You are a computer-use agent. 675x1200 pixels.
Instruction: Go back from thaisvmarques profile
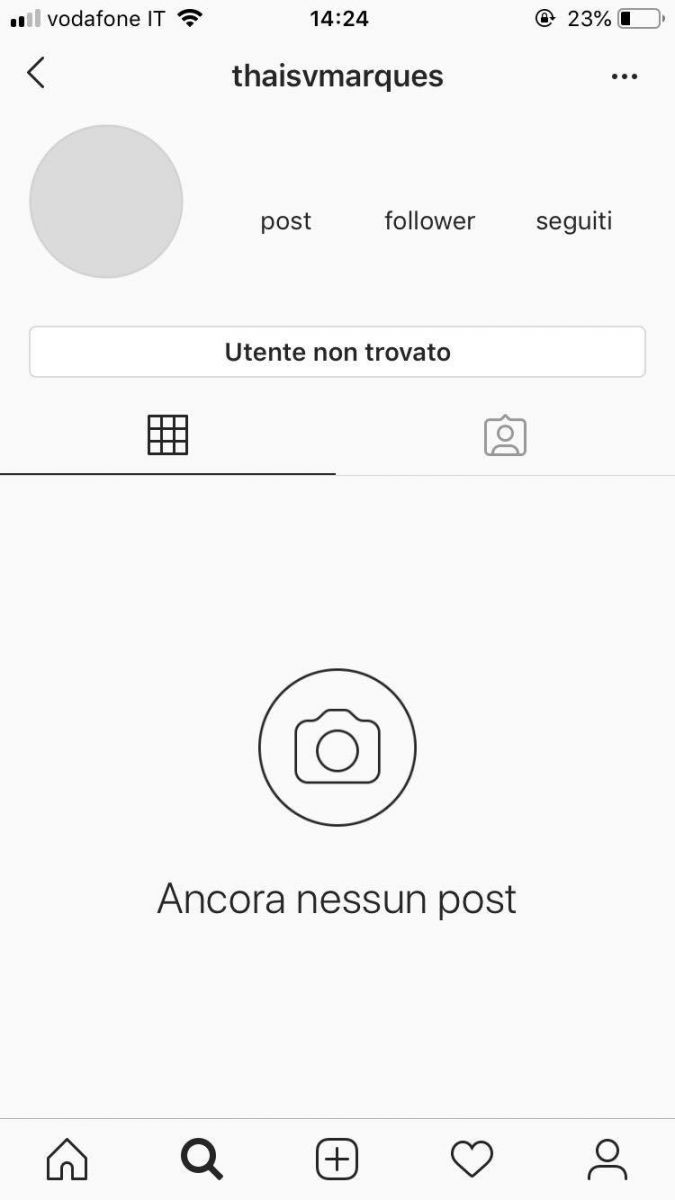(x=36, y=74)
